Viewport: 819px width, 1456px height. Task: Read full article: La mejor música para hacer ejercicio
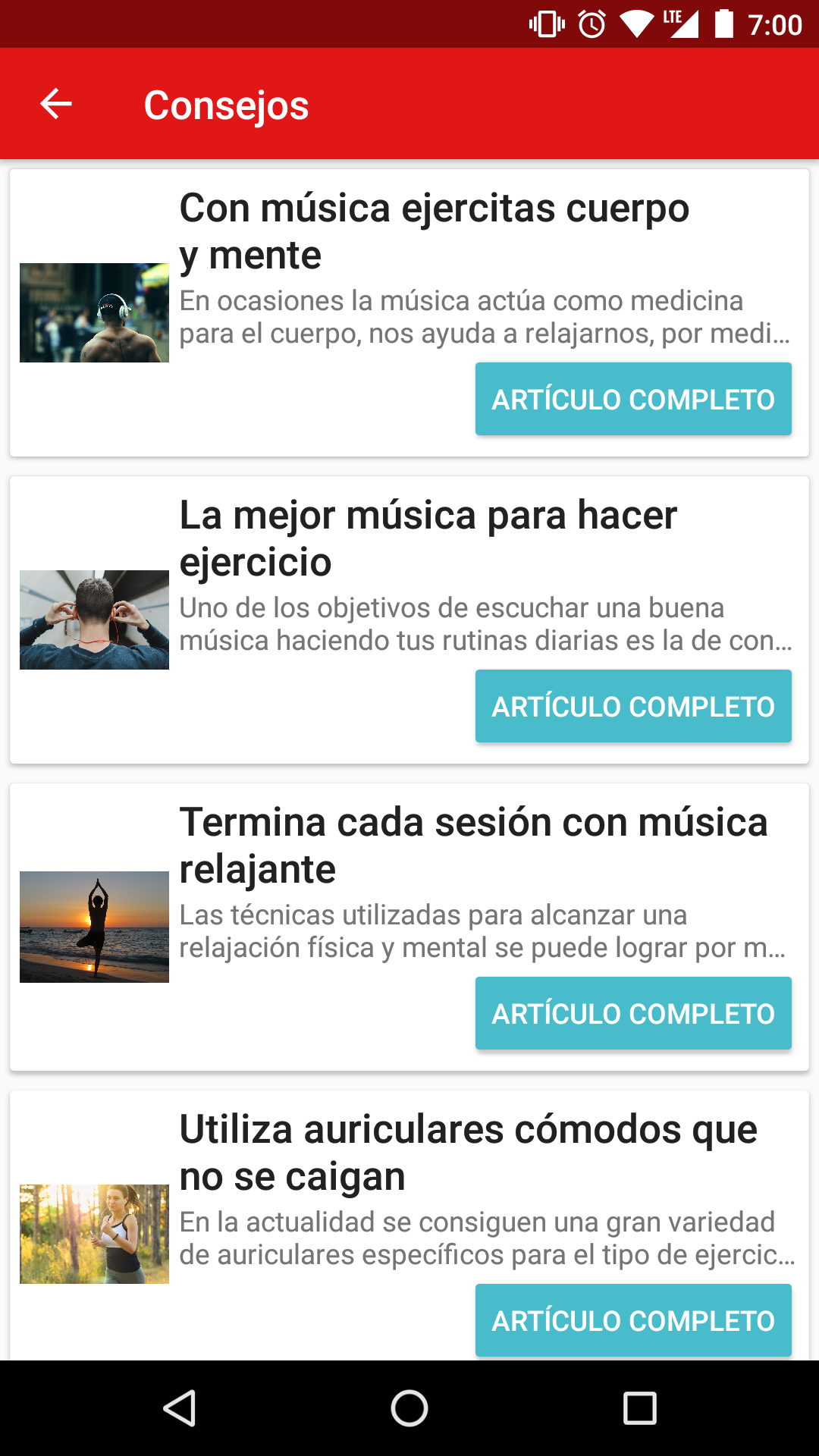[x=633, y=706]
